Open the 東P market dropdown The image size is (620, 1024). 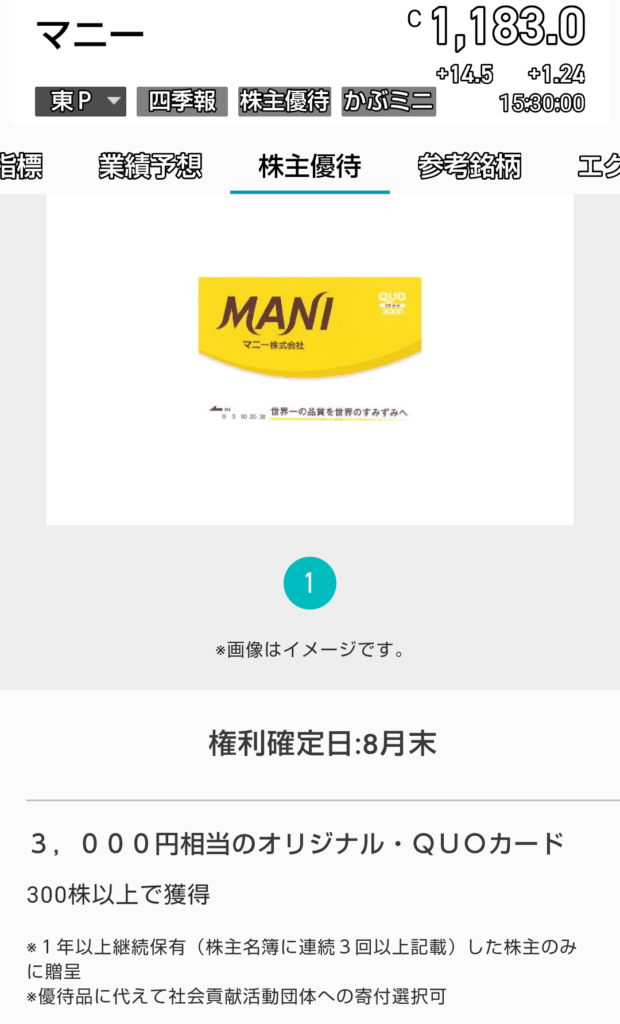(80, 101)
